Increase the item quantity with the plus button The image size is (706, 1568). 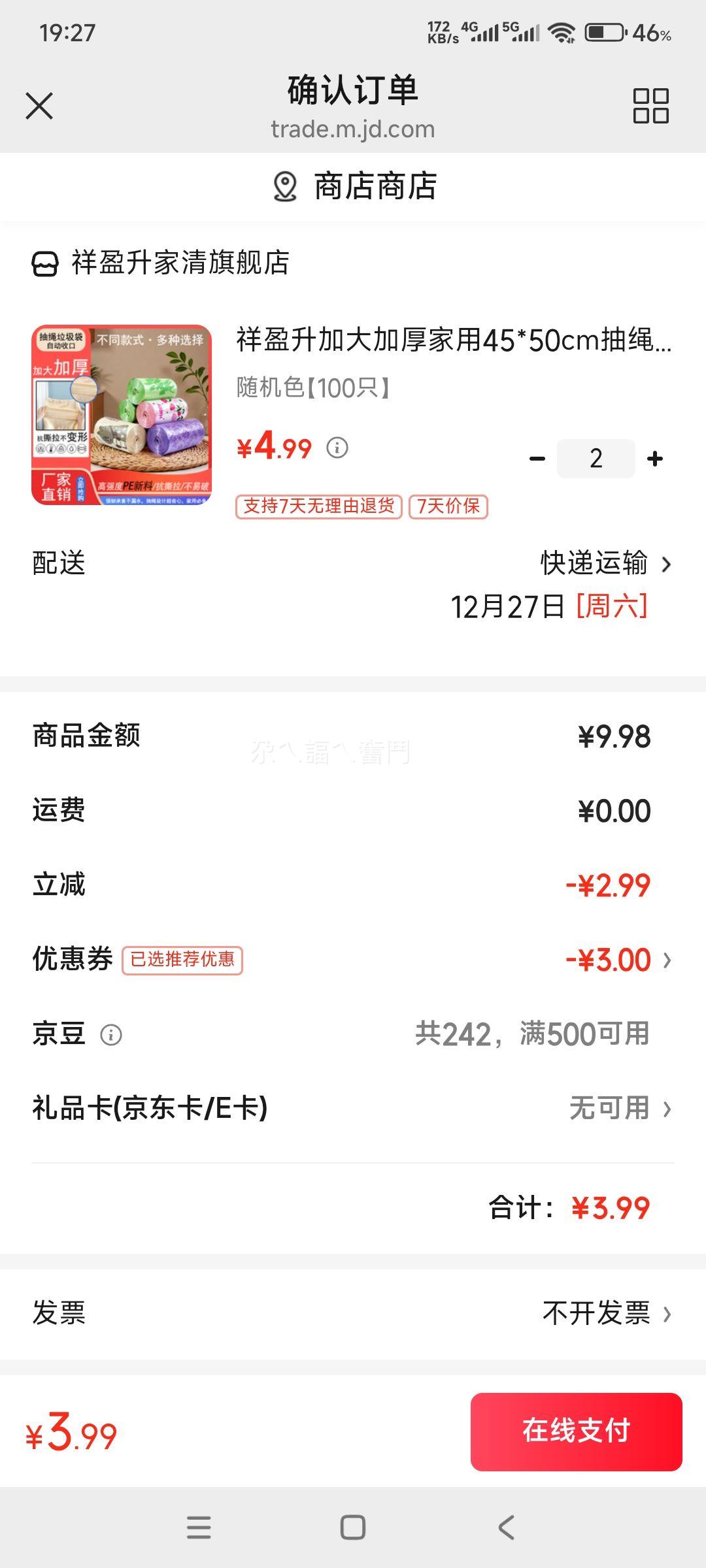[x=654, y=459]
